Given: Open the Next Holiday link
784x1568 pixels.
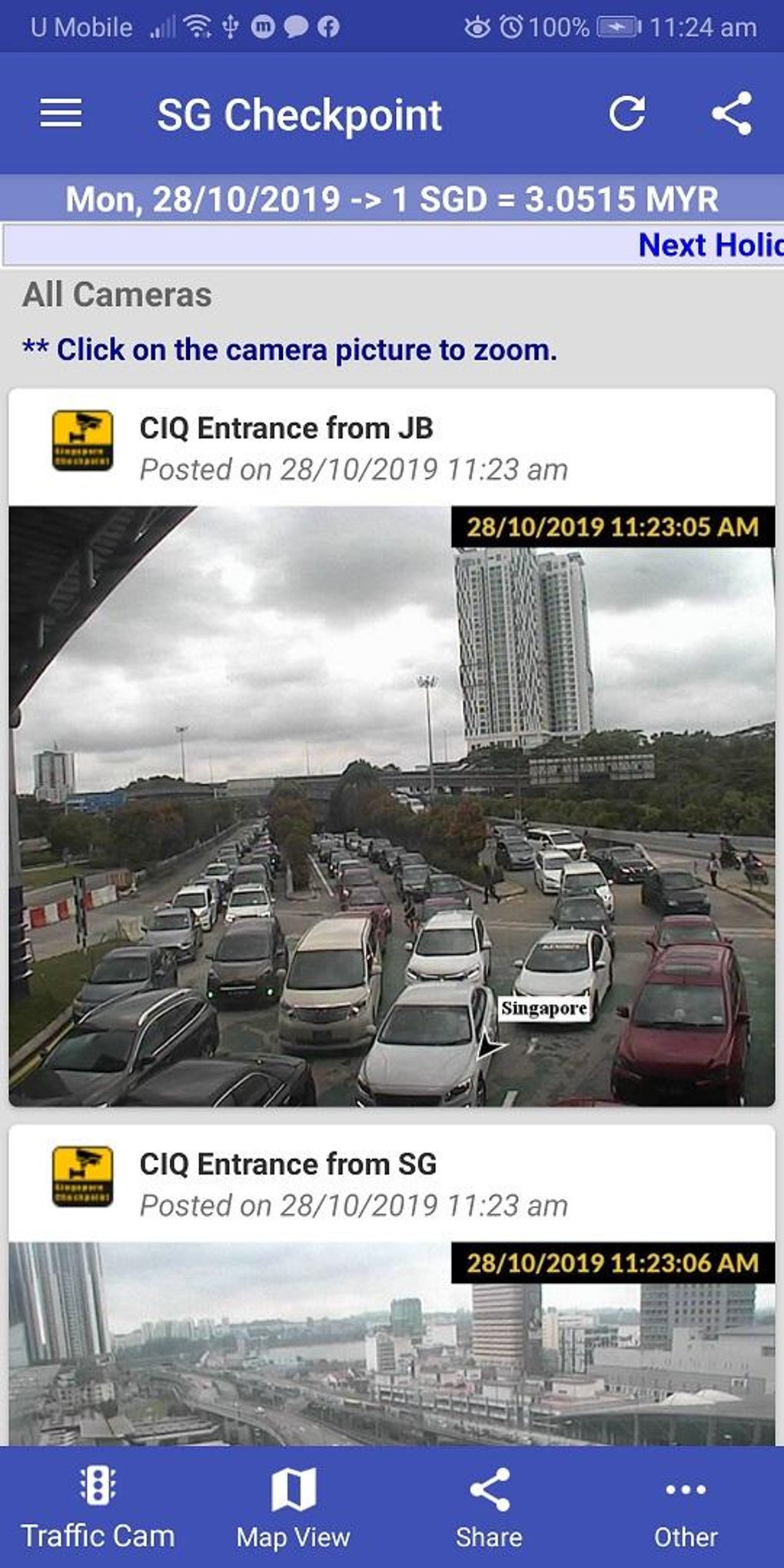Looking at the screenshot, I should tap(707, 244).
